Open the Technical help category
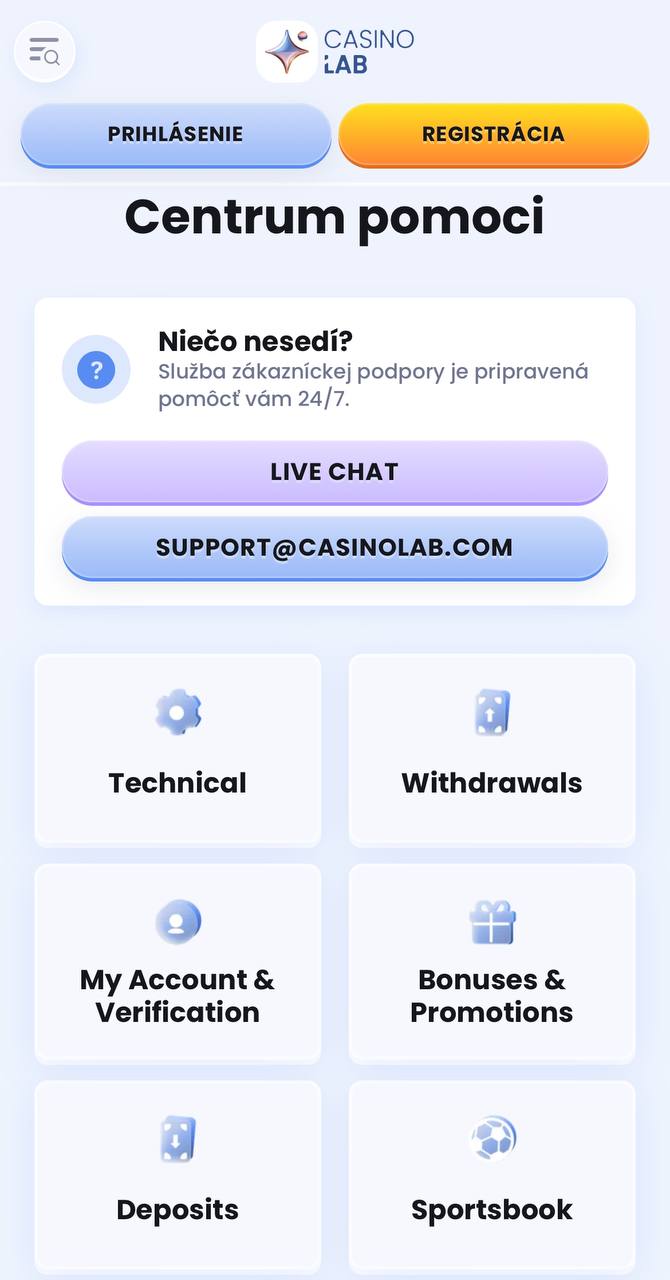This screenshot has width=670, height=1280. pos(178,750)
